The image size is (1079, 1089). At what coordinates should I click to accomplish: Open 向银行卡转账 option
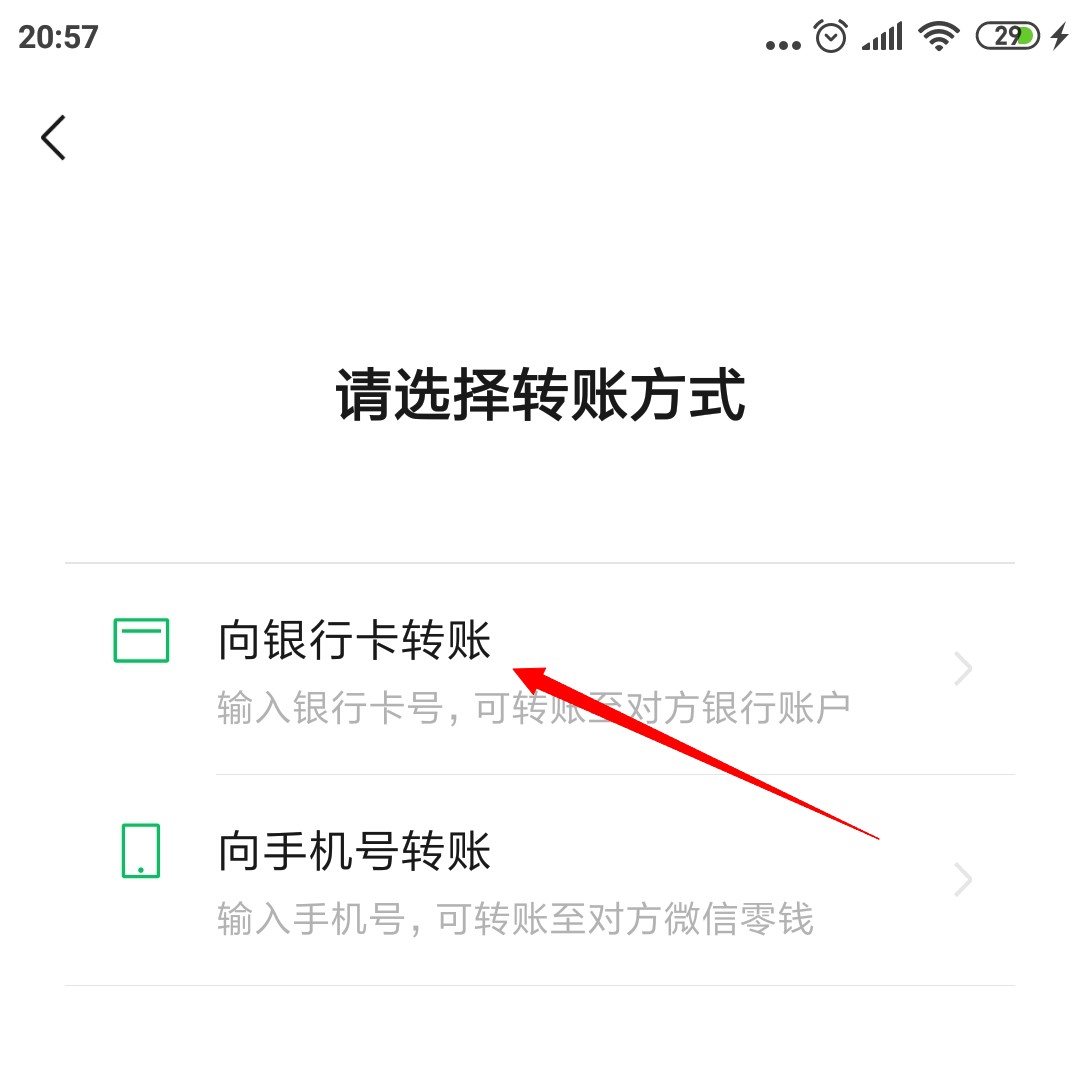355,642
